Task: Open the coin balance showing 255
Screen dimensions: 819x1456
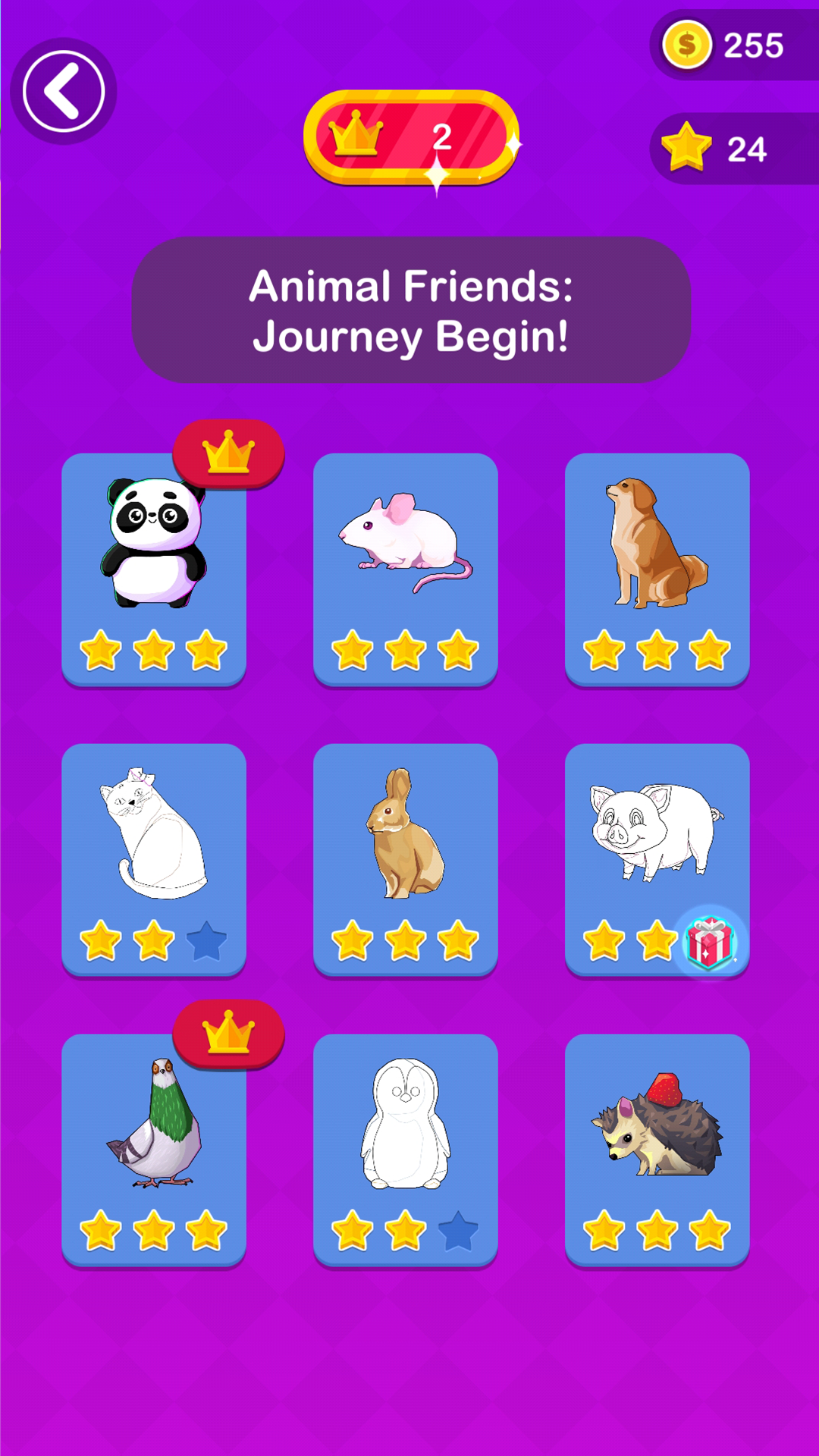Action: coord(733,45)
